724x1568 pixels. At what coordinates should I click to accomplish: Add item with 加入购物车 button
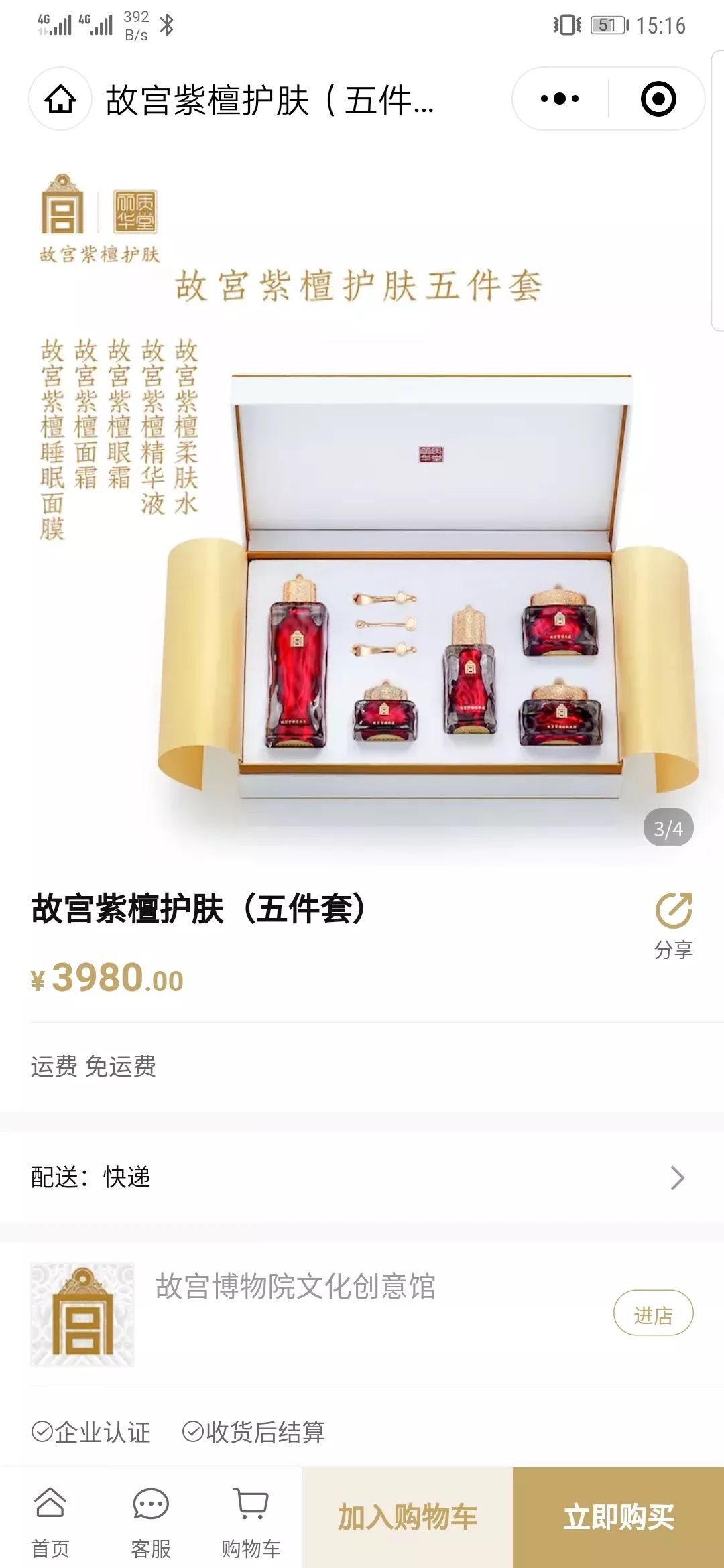point(407,1518)
